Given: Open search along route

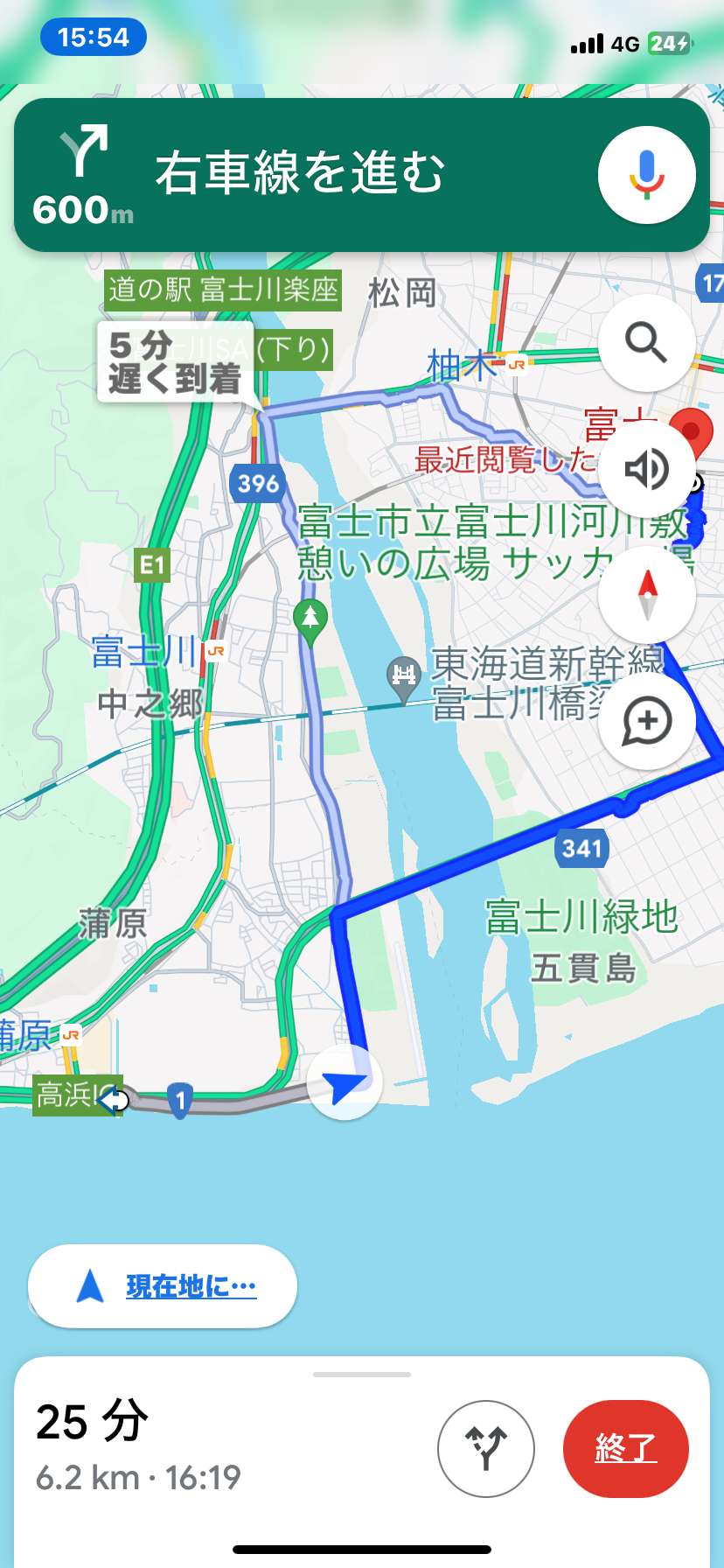Looking at the screenshot, I should [646, 342].
